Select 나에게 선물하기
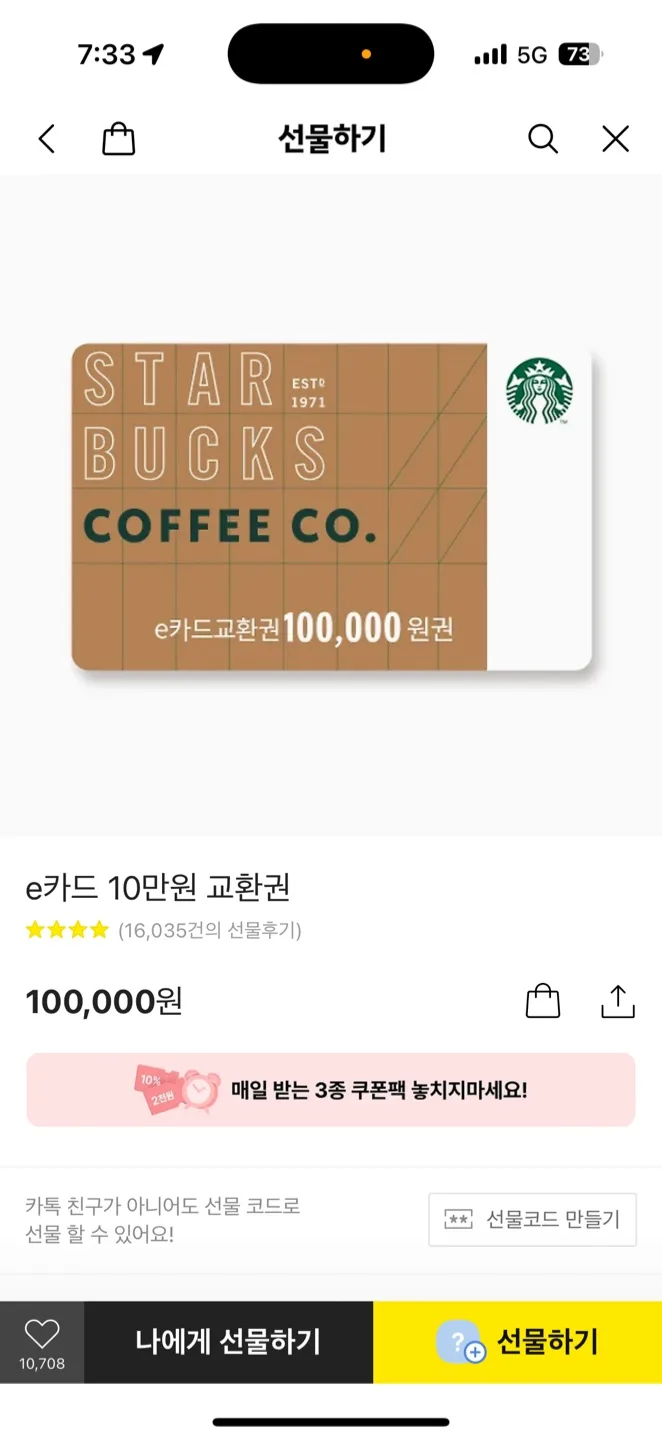This screenshot has height=1440, width=662. tap(228, 1342)
